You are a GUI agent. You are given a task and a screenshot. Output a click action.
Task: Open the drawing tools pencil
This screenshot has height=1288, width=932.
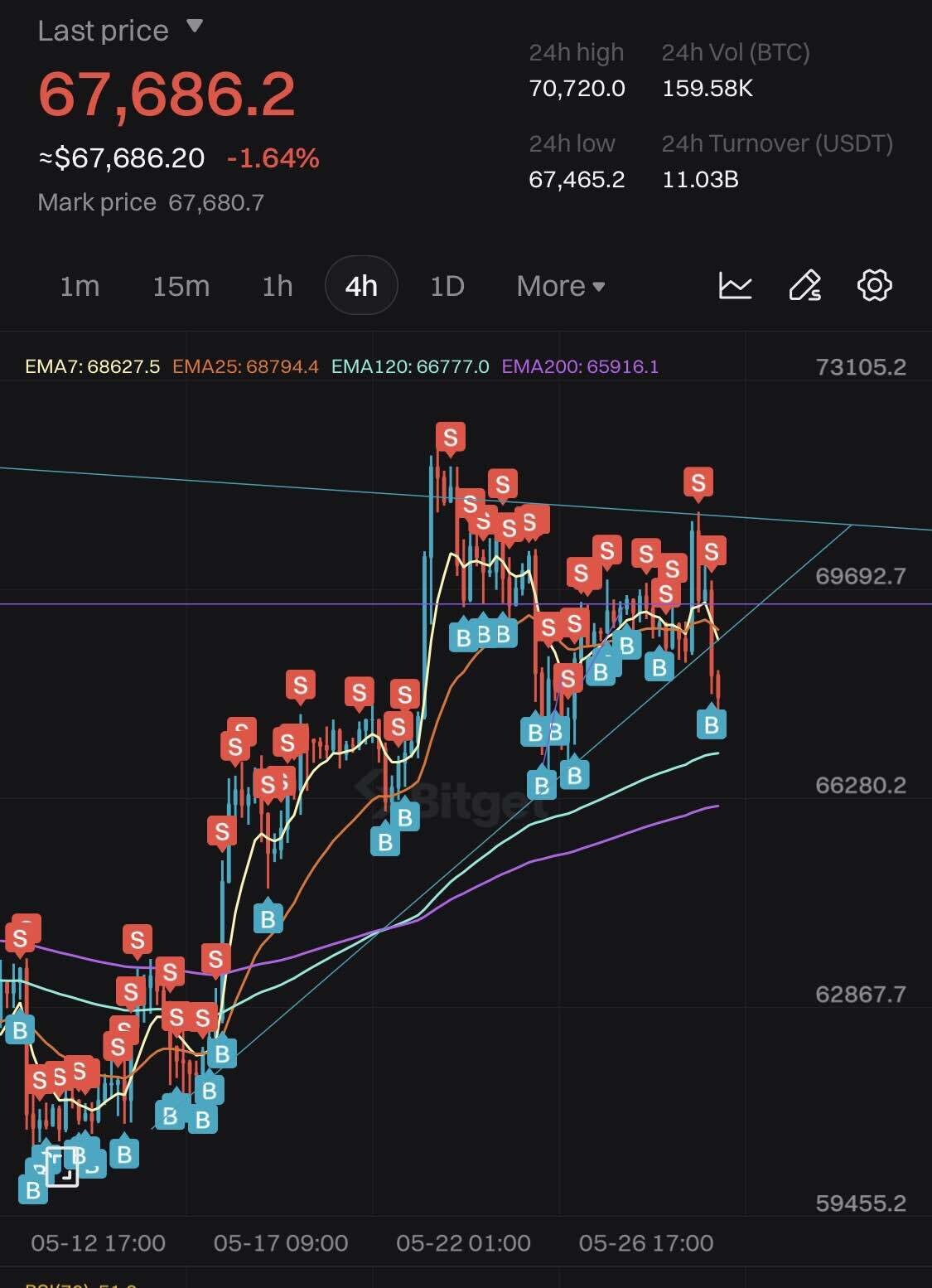(804, 286)
